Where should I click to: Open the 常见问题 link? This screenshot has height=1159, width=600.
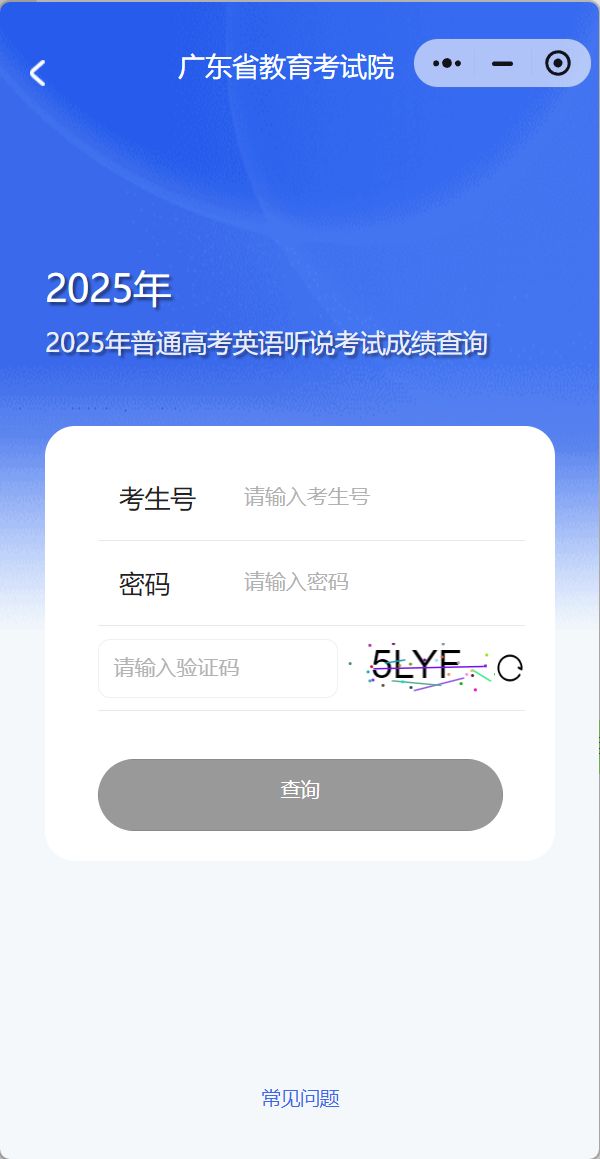pyautogui.click(x=300, y=1099)
